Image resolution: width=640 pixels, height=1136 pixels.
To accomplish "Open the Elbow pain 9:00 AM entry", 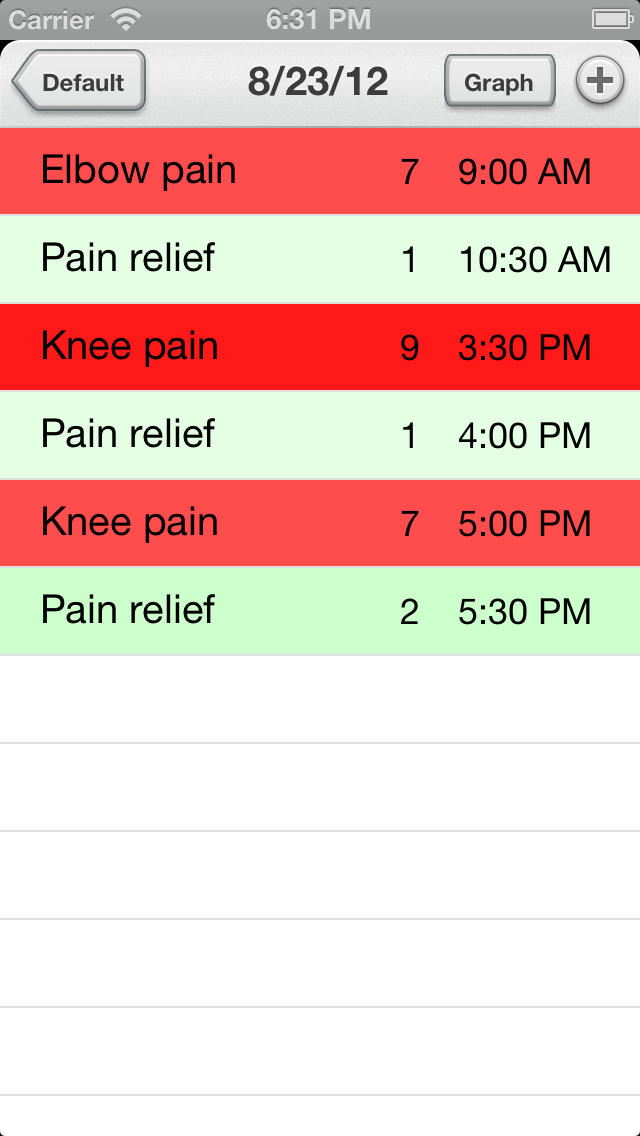I will point(320,171).
